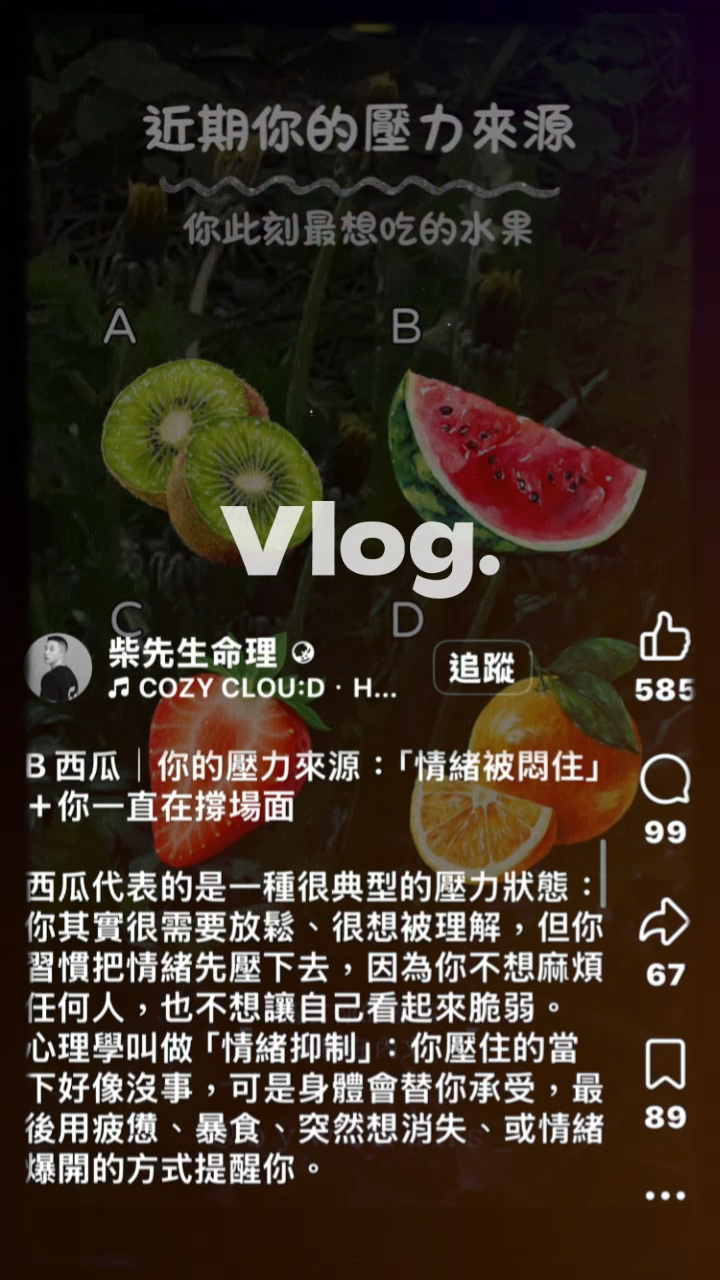Open the COZY CLOU:D audio track
This screenshot has width=720, height=1280.
point(255,689)
